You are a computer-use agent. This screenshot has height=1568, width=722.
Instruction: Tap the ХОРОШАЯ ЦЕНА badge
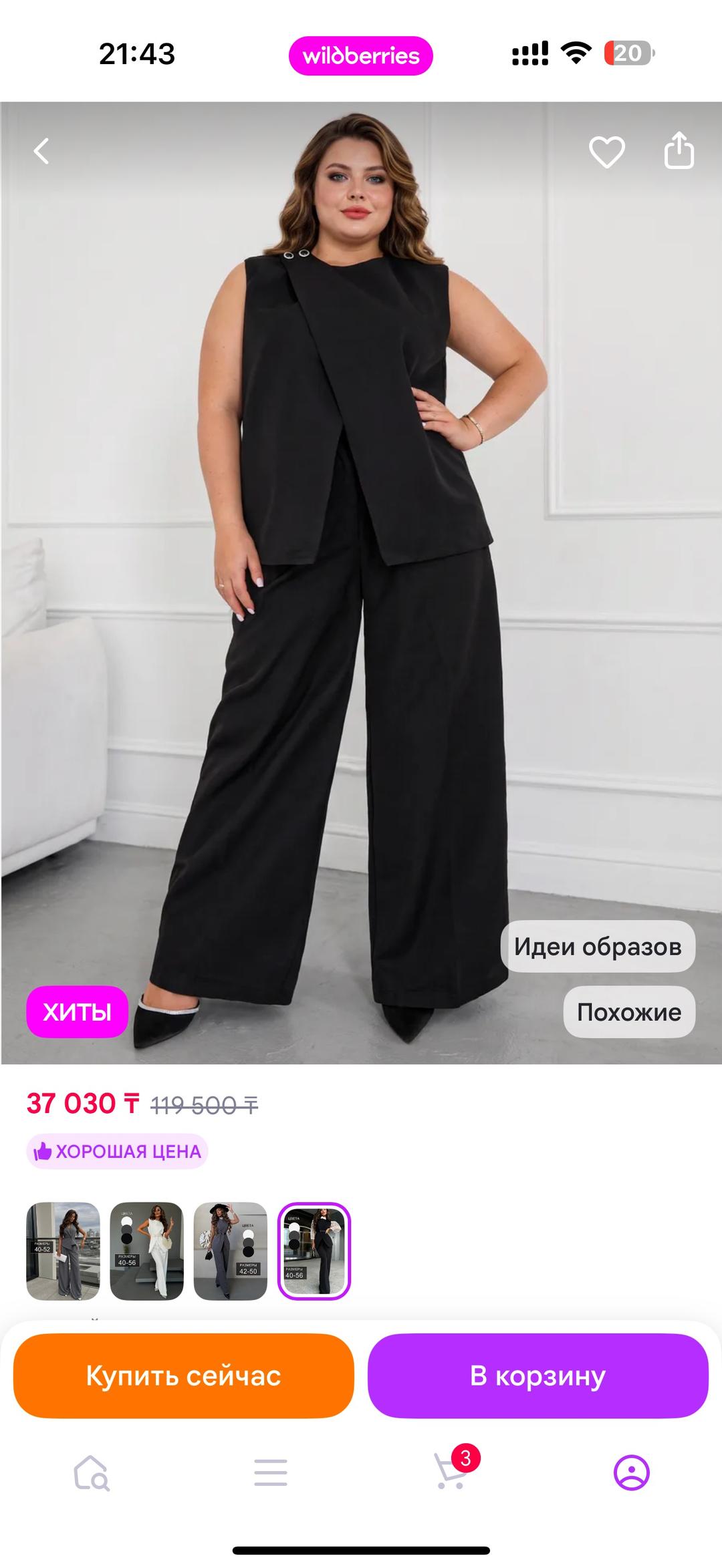point(117,1151)
